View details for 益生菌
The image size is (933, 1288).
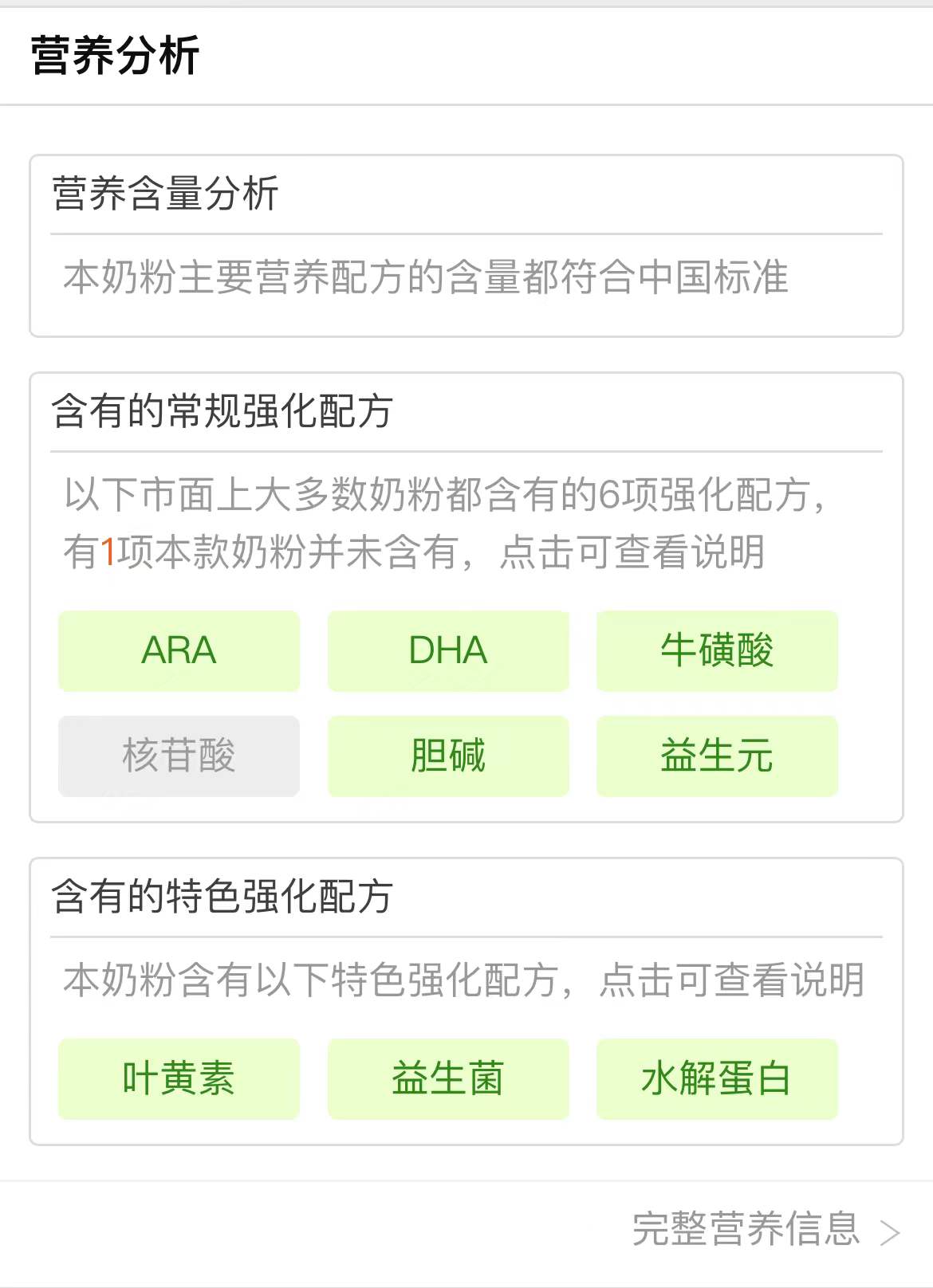click(448, 1078)
